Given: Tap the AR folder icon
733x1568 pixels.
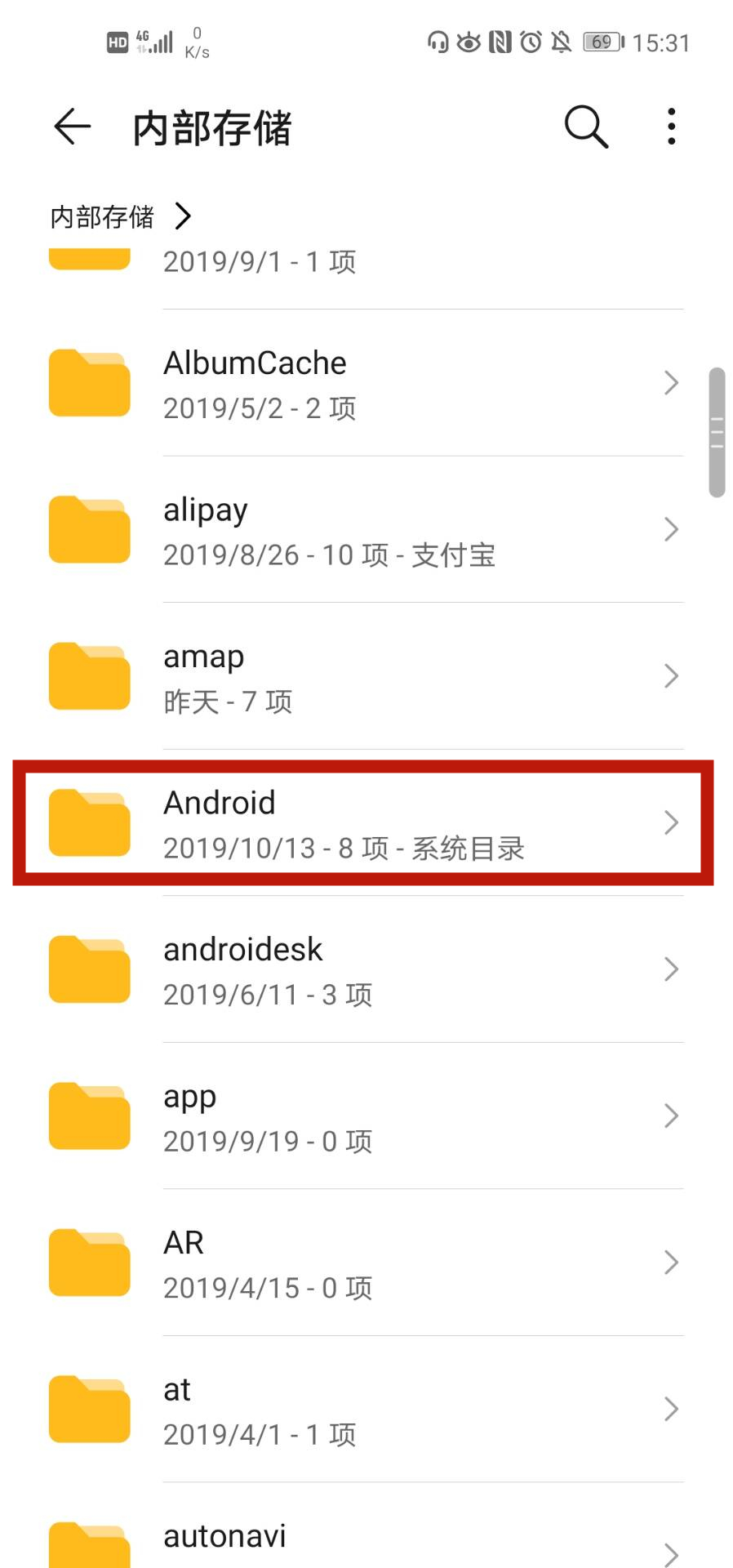Looking at the screenshot, I should coord(90,1262).
